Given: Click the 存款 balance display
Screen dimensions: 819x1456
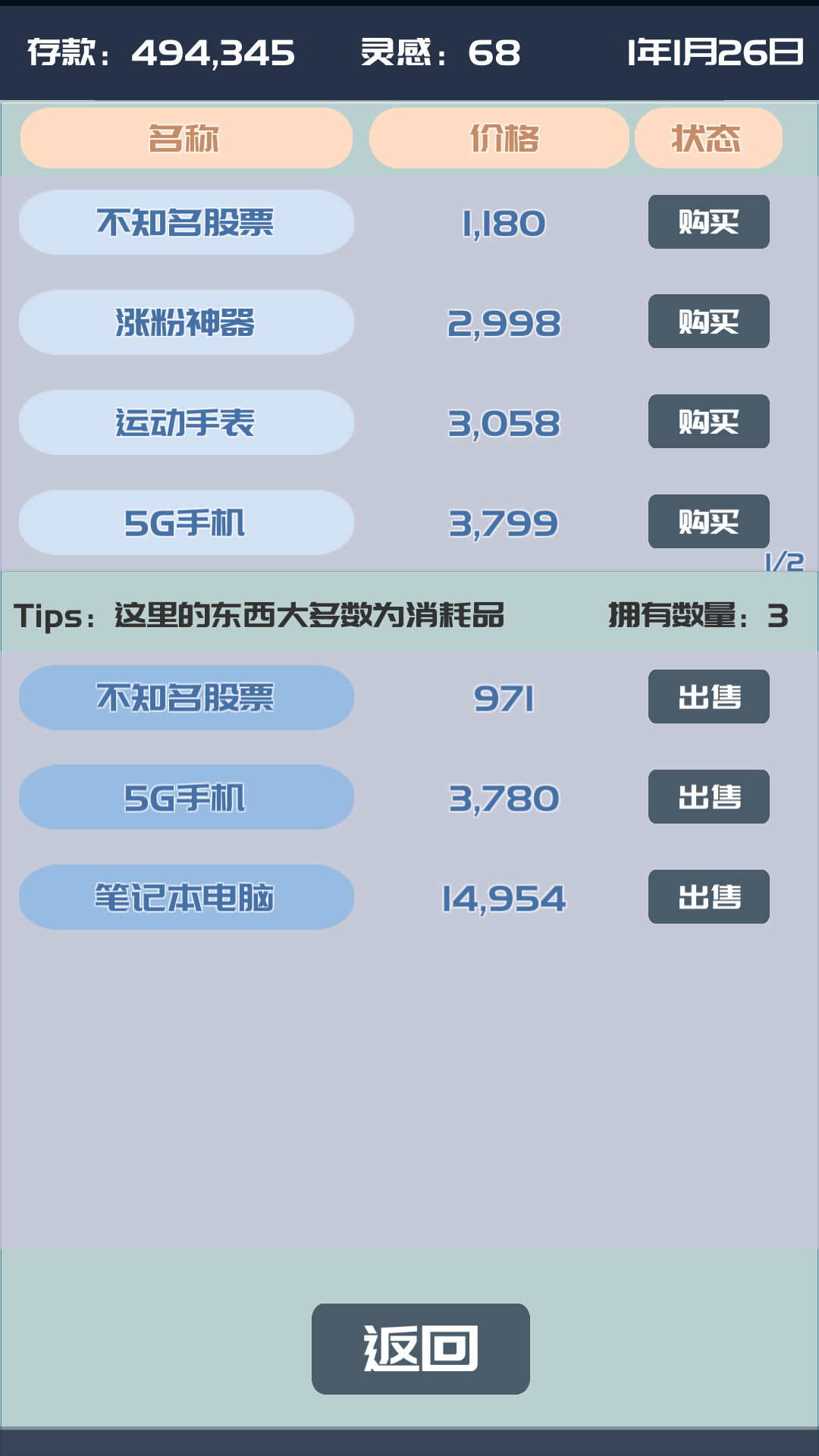Looking at the screenshot, I should [159, 52].
